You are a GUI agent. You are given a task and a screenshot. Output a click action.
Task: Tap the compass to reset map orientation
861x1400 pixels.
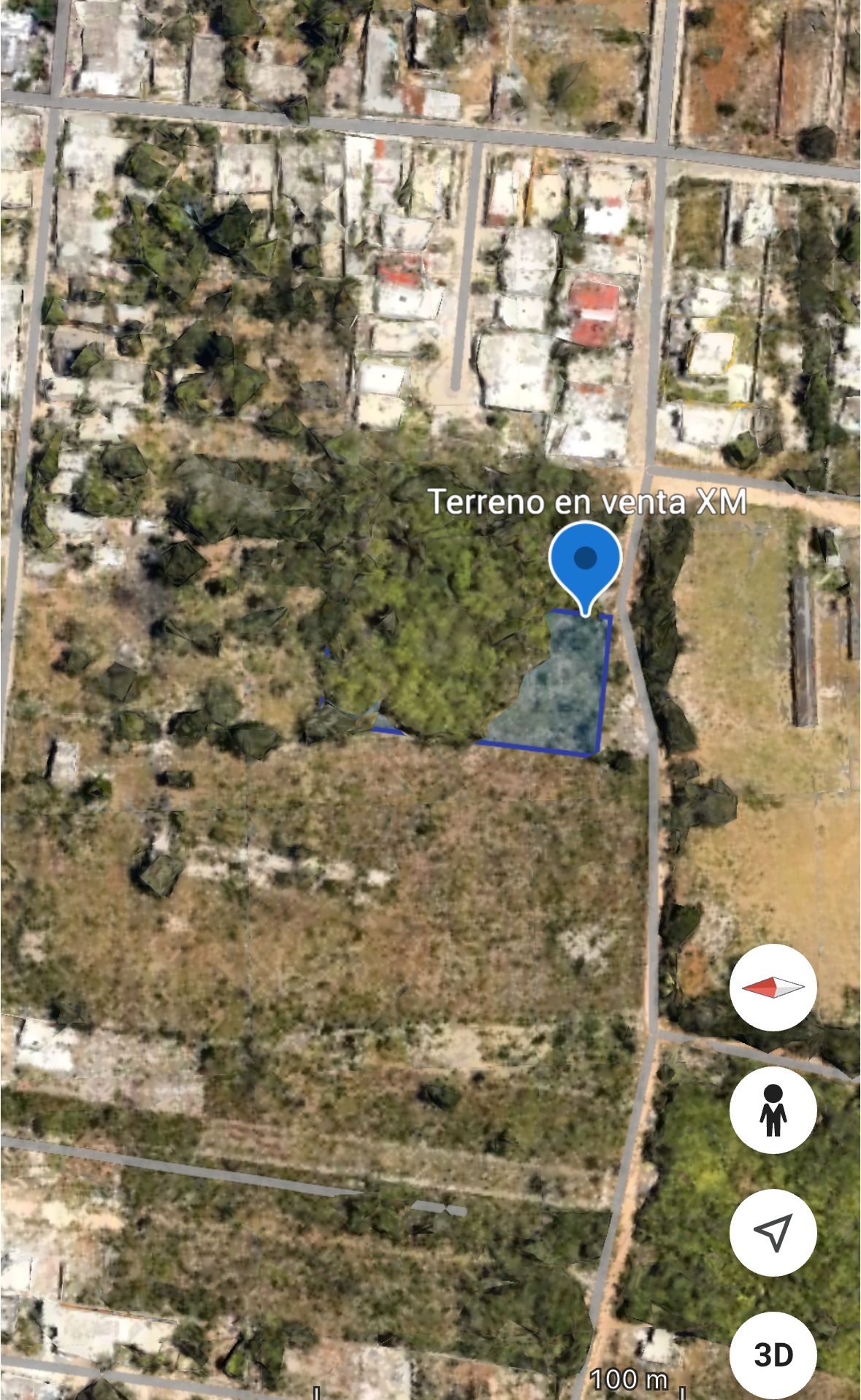coord(773,988)
